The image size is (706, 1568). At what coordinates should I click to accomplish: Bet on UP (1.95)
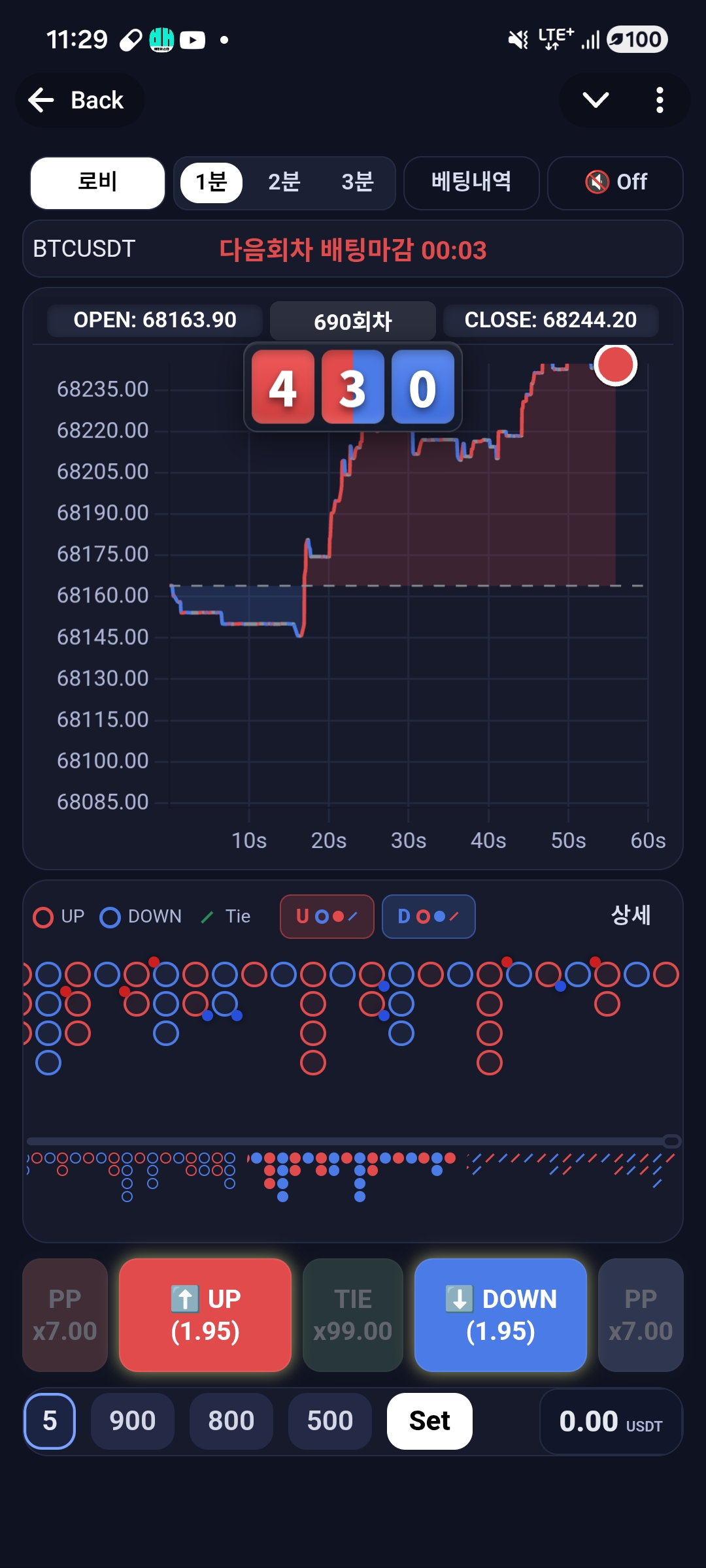tap(205, 1315)
